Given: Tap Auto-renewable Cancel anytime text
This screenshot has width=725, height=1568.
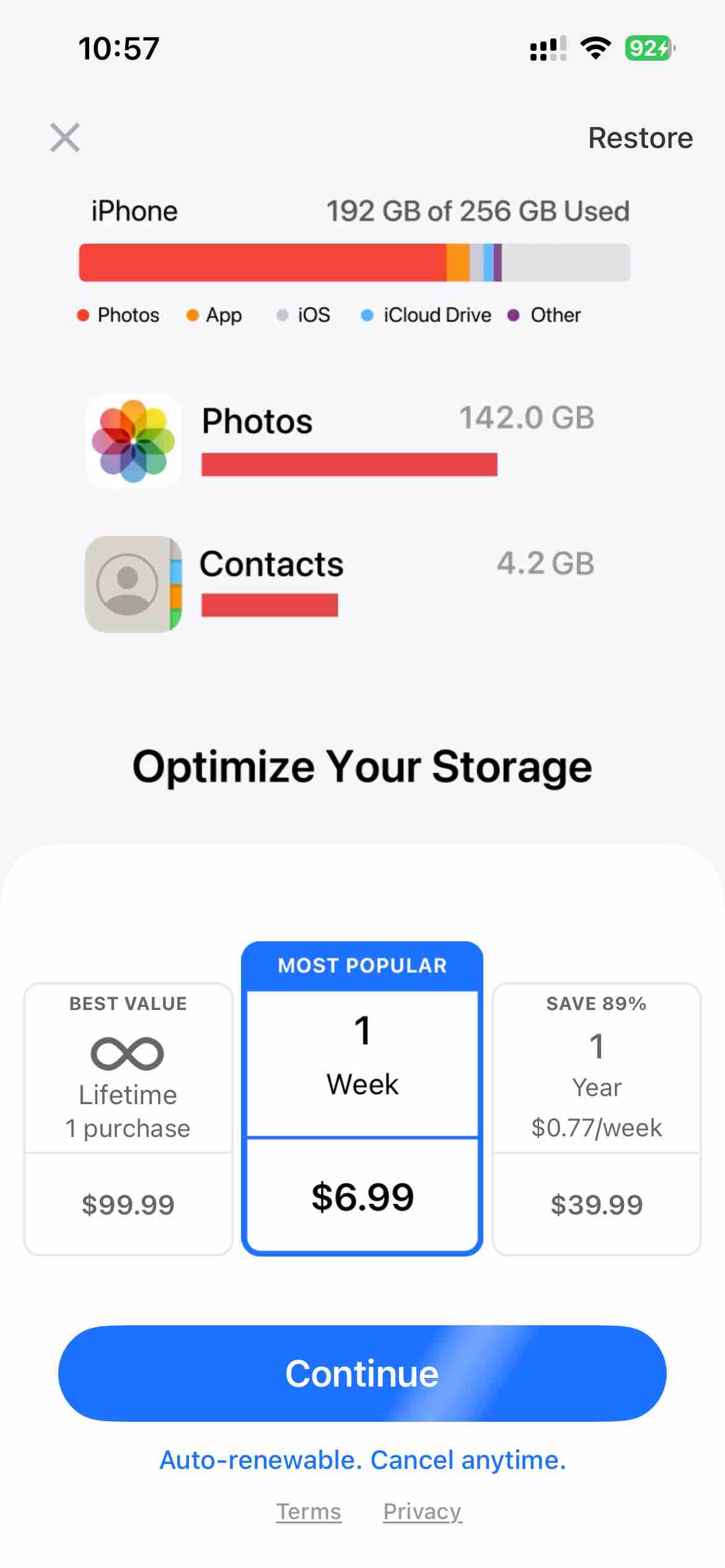Looking at the screenshot, I should [362, 1460].
